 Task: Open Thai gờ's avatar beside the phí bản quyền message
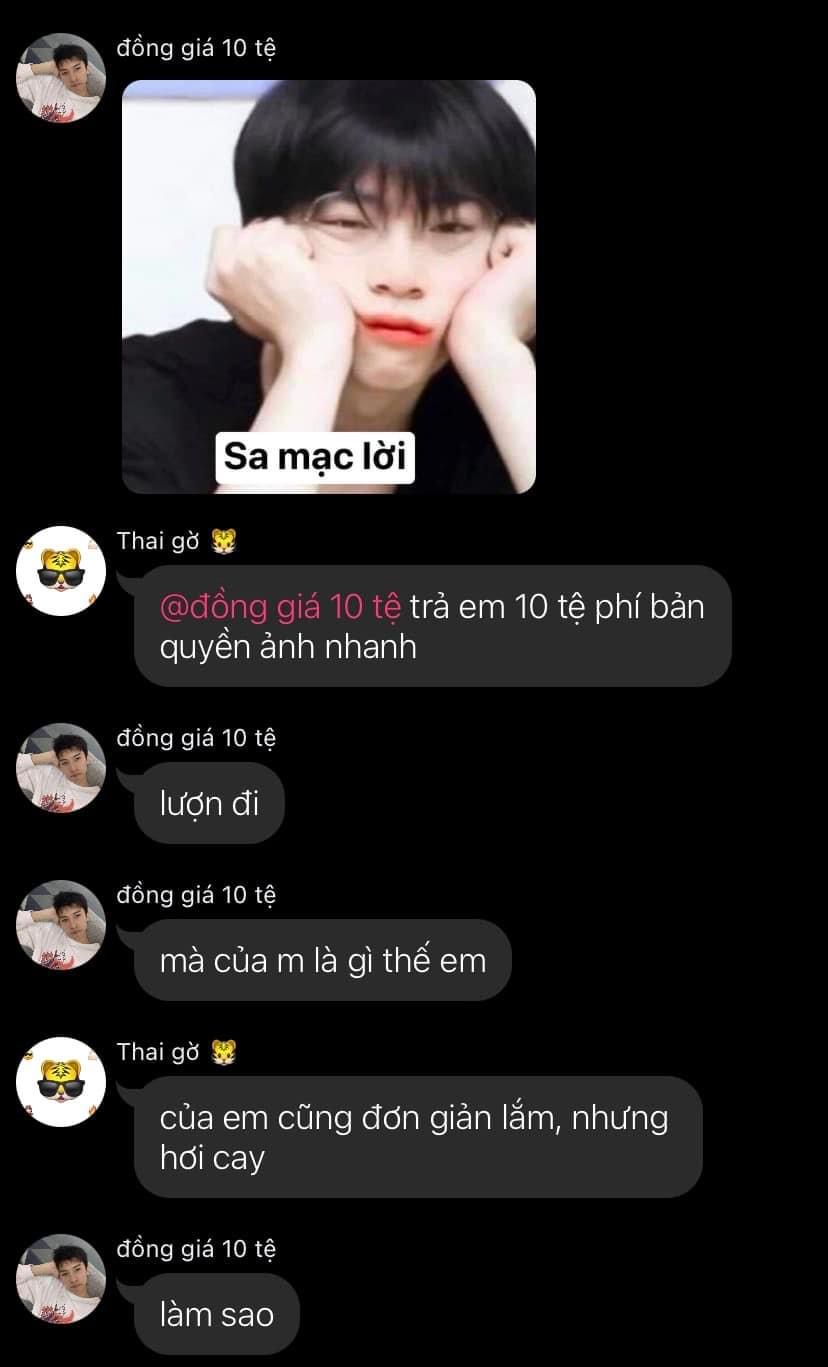[61, 571]
